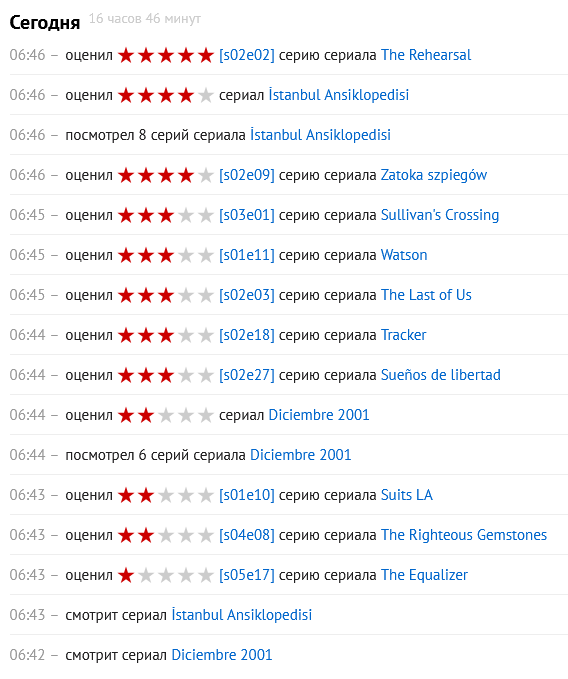Open episode s01e11 of Watson
568x679 pixels.
pos(247,255)
